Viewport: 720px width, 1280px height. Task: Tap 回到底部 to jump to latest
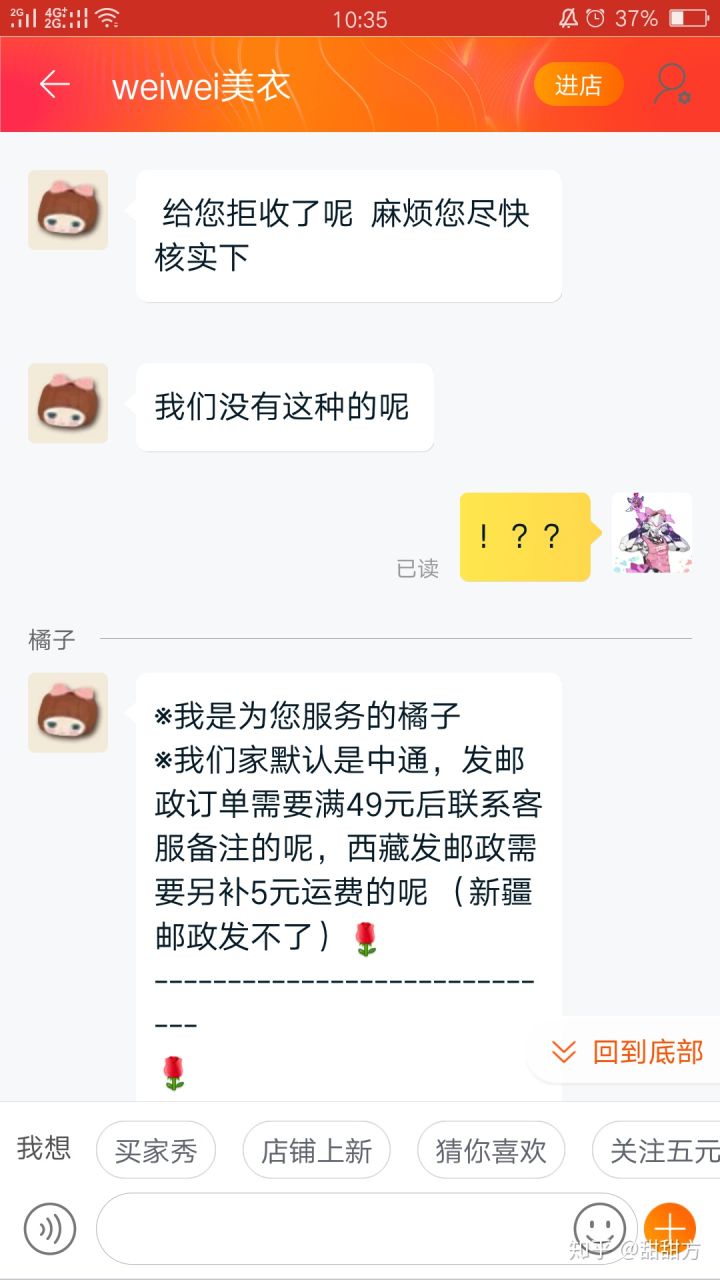[x=628, y=1052]
